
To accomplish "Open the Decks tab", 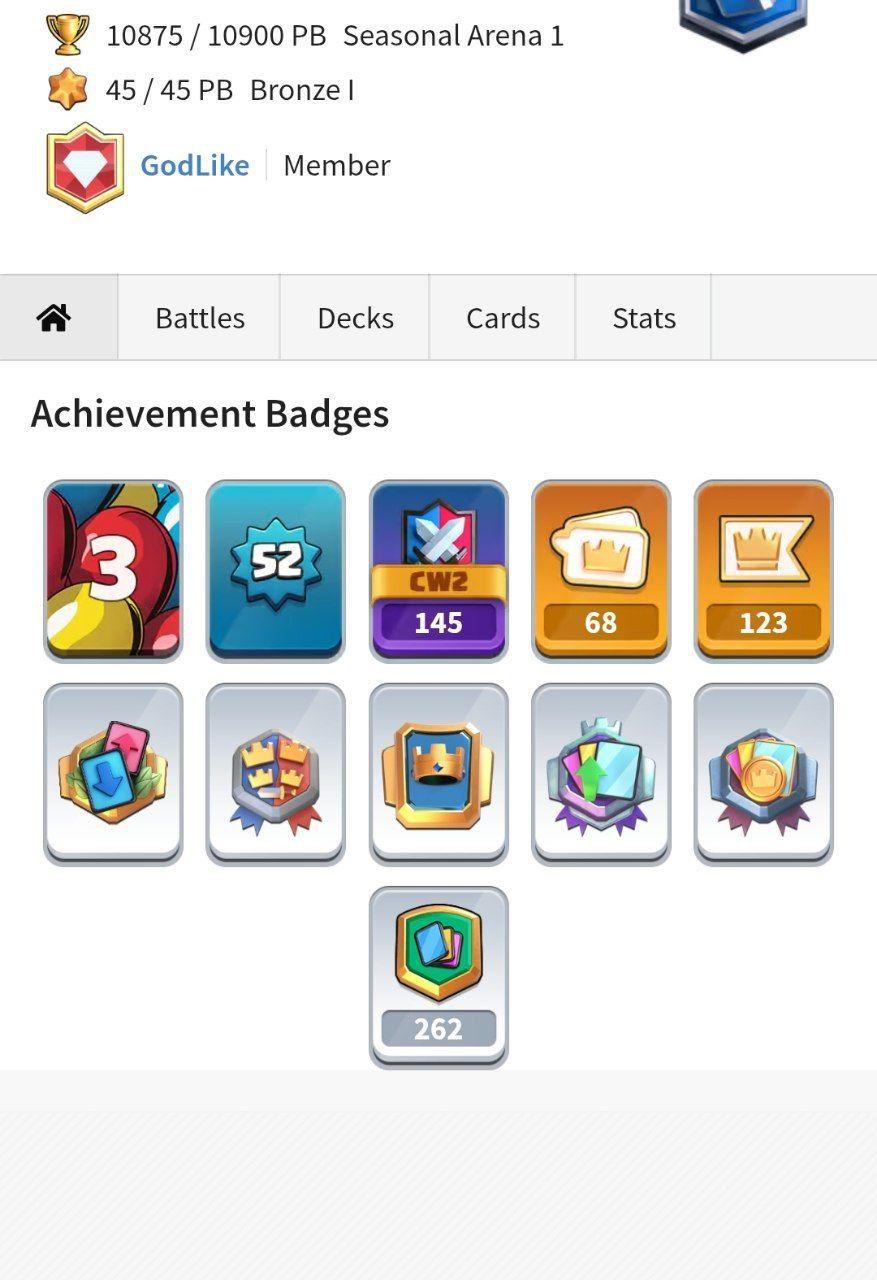I will pos(355,318).
